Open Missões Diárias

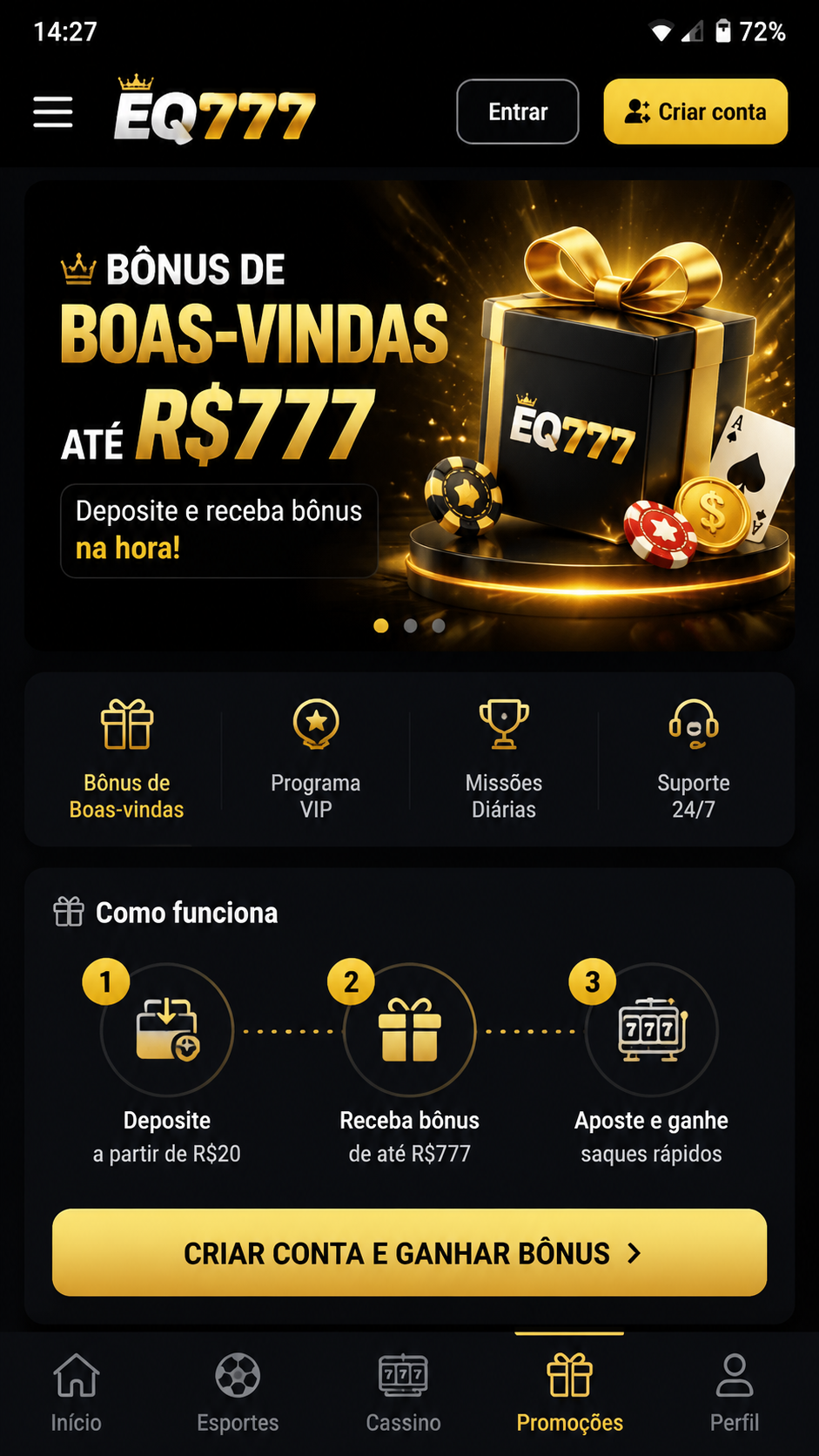[504, 759]
